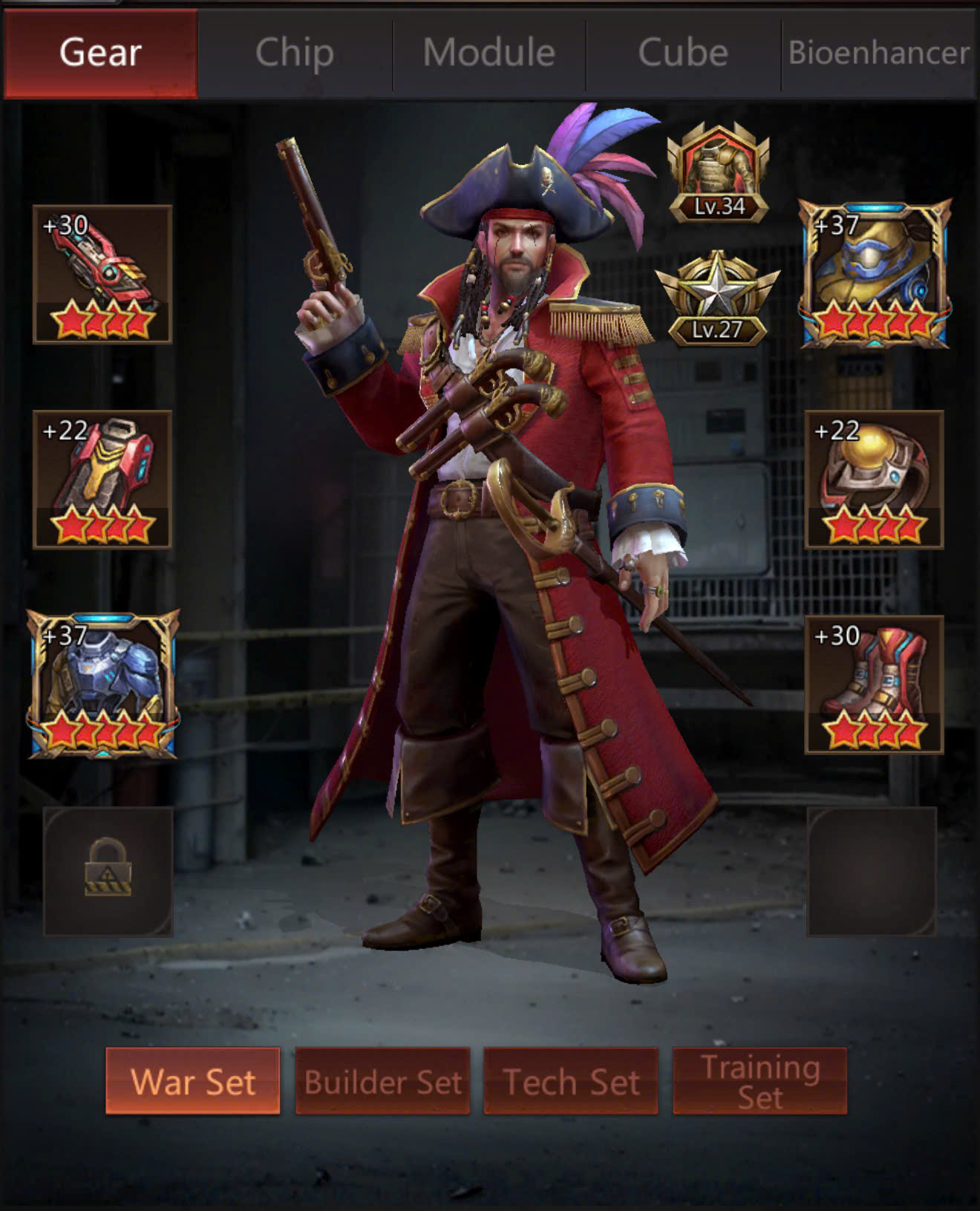Tap the locked gear slot
980x1211 pixels.
[108, 871]
